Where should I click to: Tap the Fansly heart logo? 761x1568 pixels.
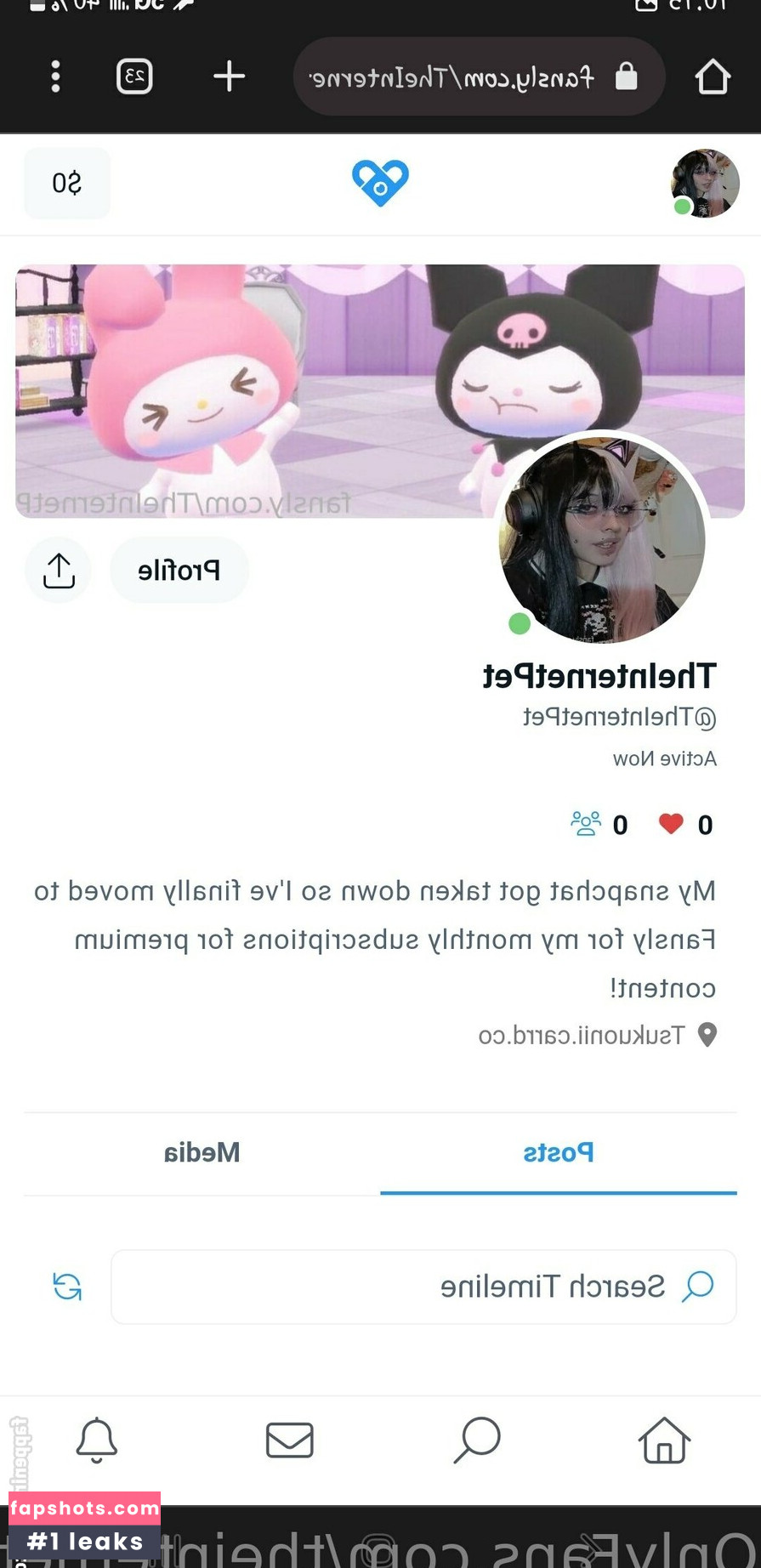(x=380, y=183)
